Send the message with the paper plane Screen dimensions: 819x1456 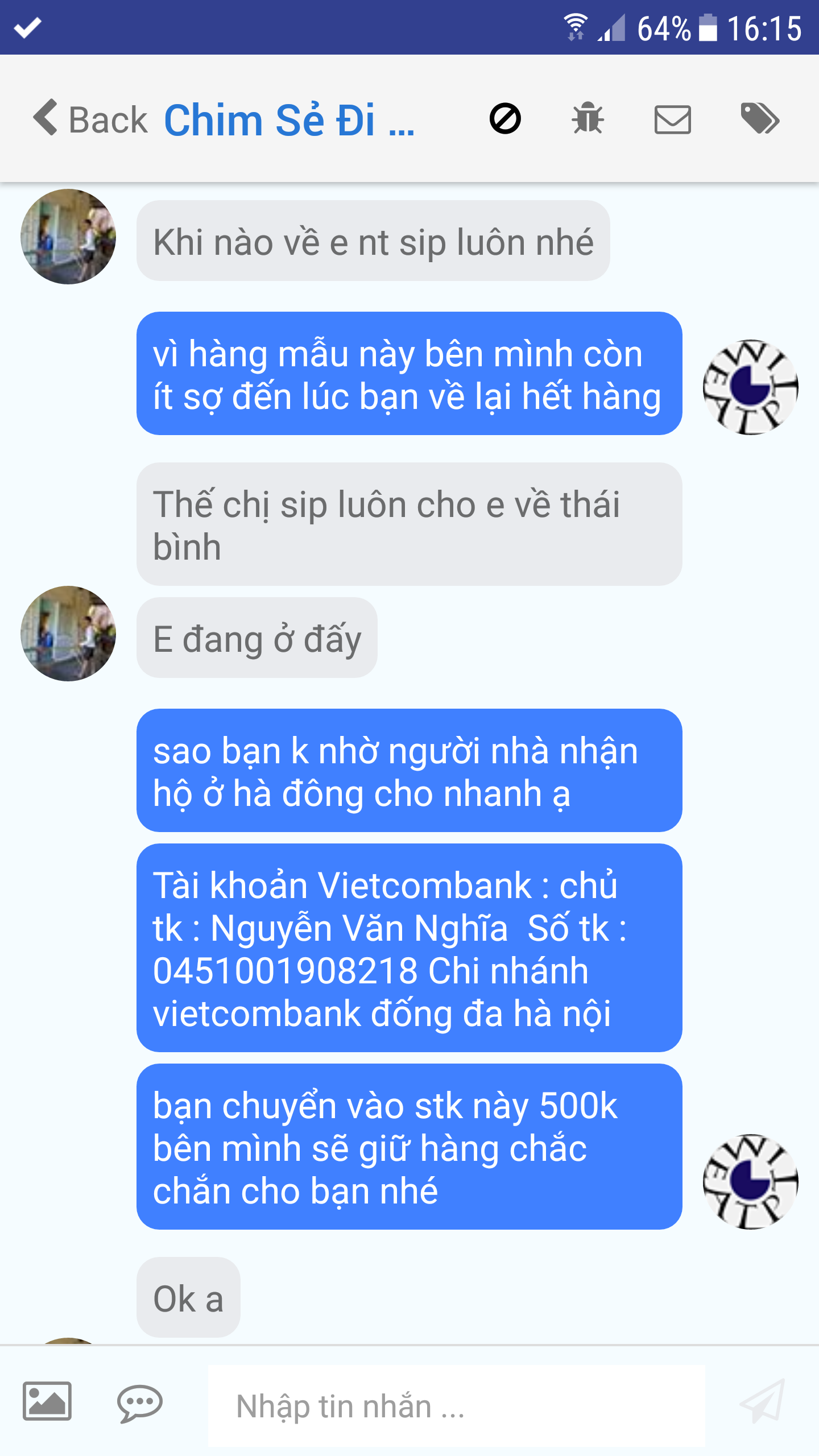pos(763,1401)
